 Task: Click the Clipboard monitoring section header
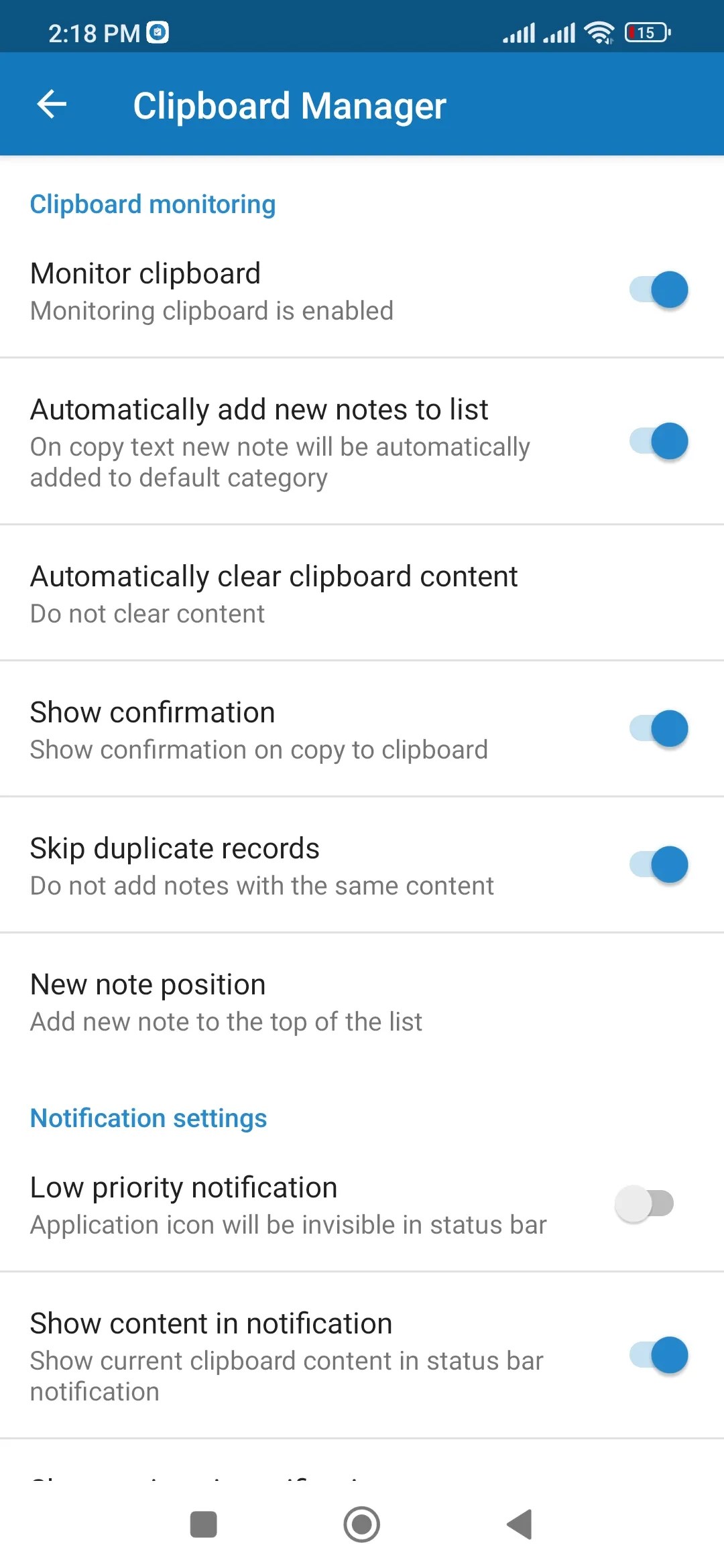152,204
